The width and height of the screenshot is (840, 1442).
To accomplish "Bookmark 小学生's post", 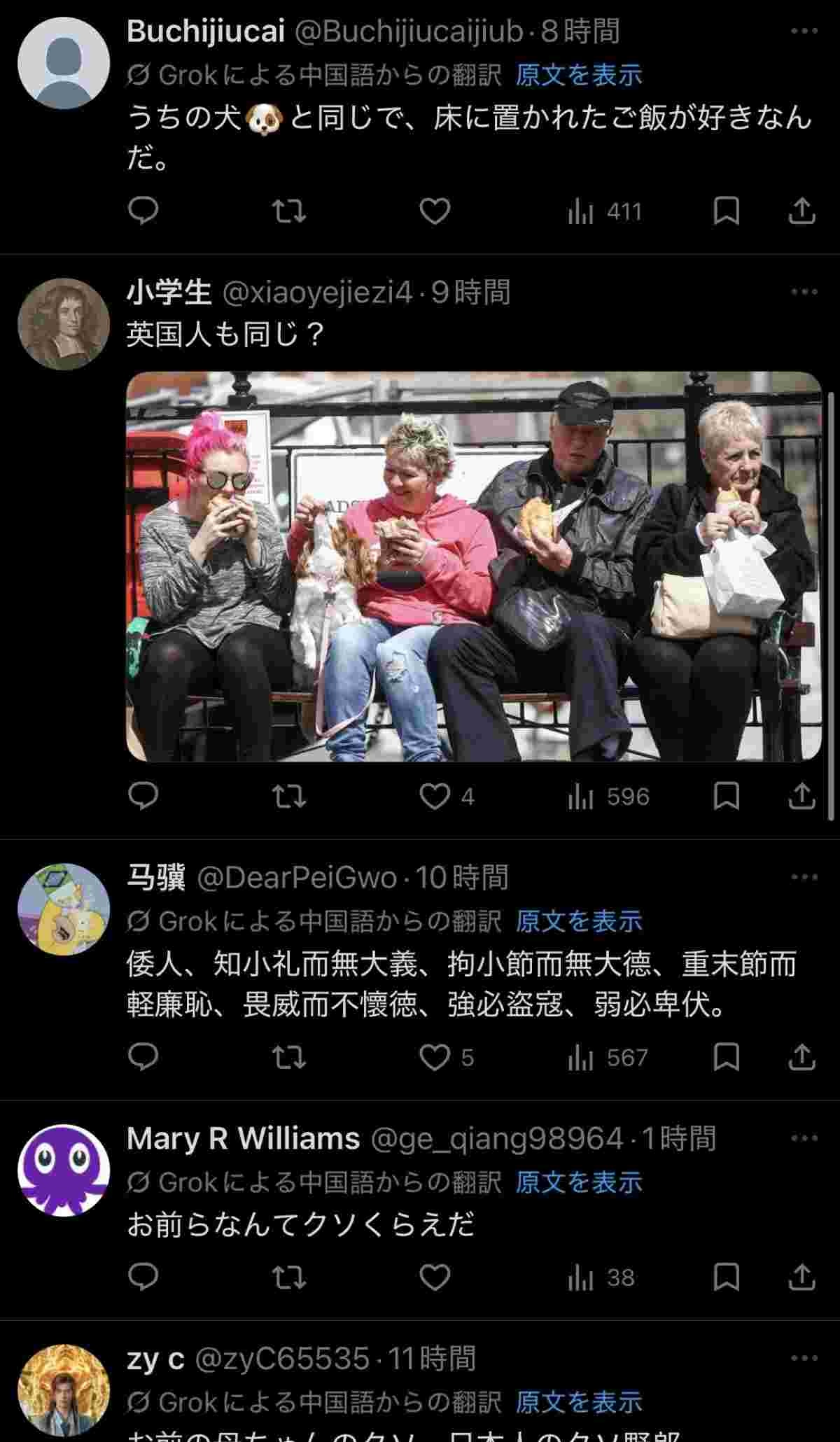I will (x=726, y=796).
